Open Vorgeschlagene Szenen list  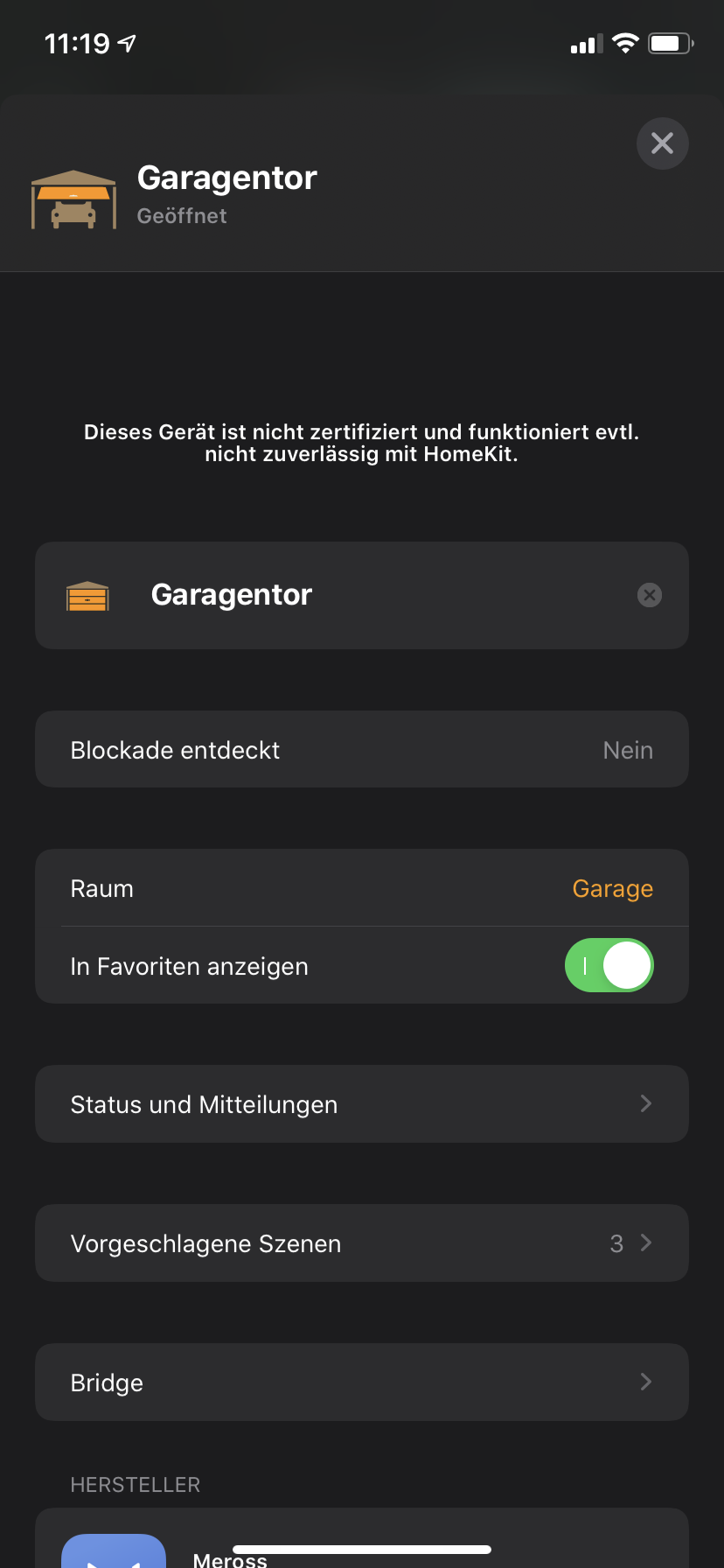[x=362, y=1243]
